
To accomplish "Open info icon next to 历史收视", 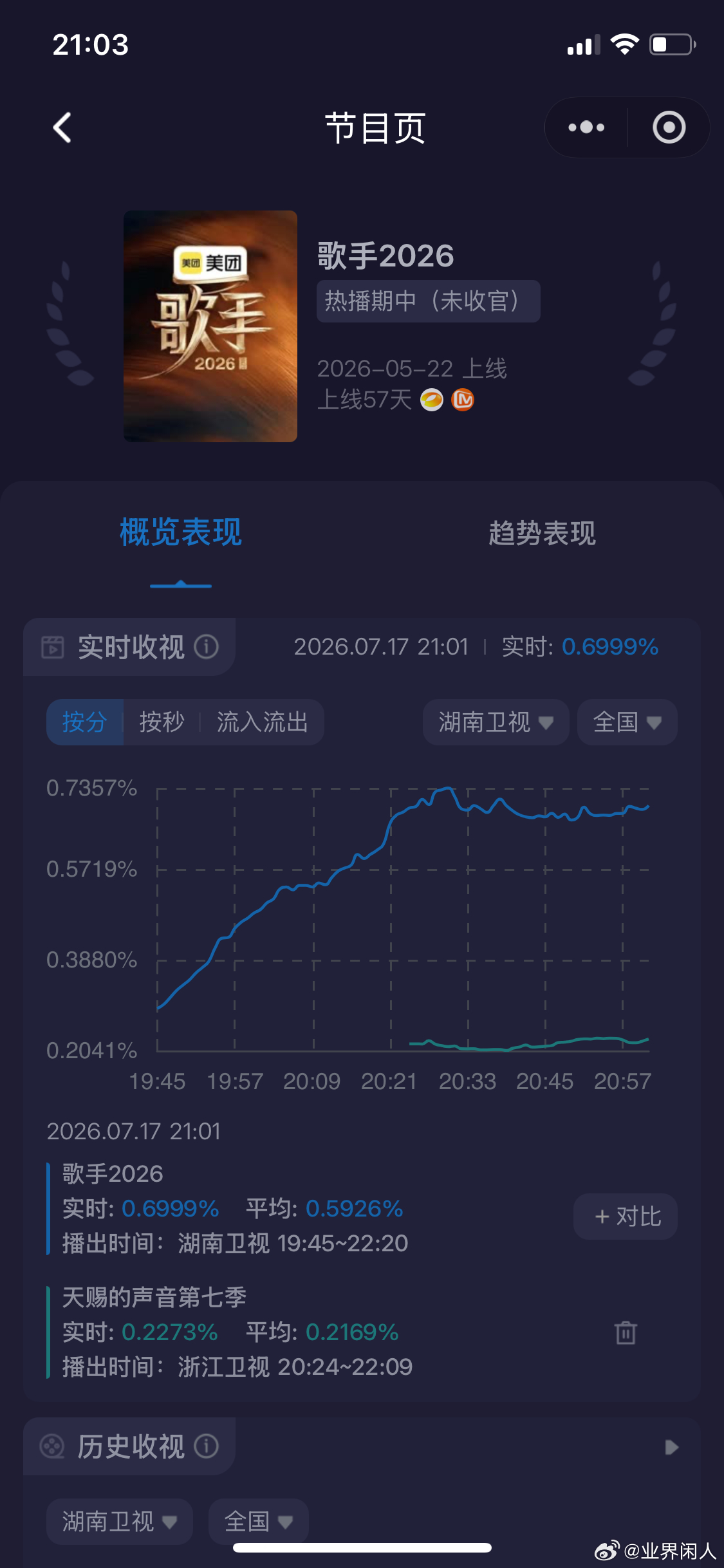I will pyautogui.click(x=207, y=1446).
